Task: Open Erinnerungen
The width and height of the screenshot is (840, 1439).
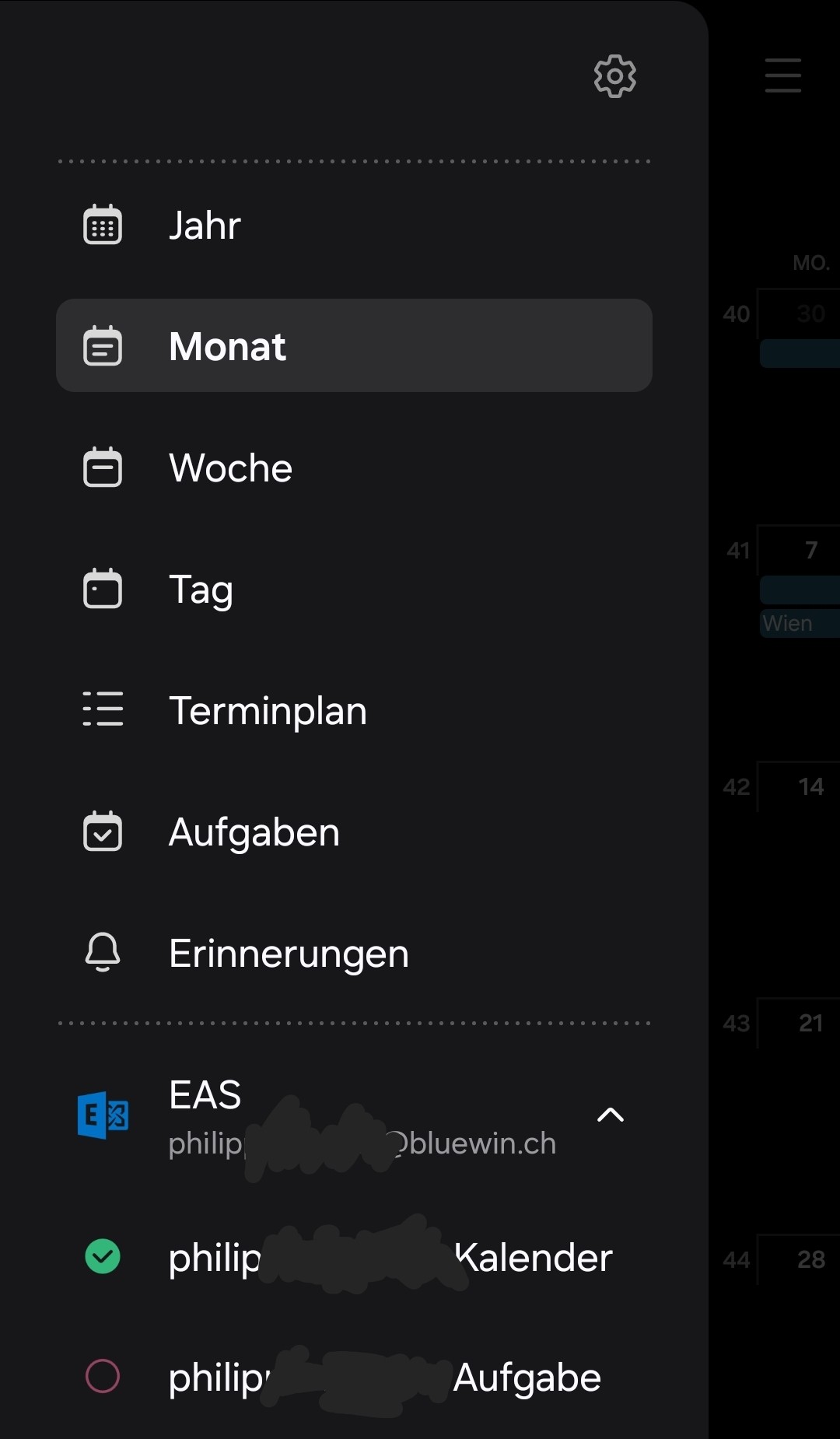Action: click(x=289, y=954)
